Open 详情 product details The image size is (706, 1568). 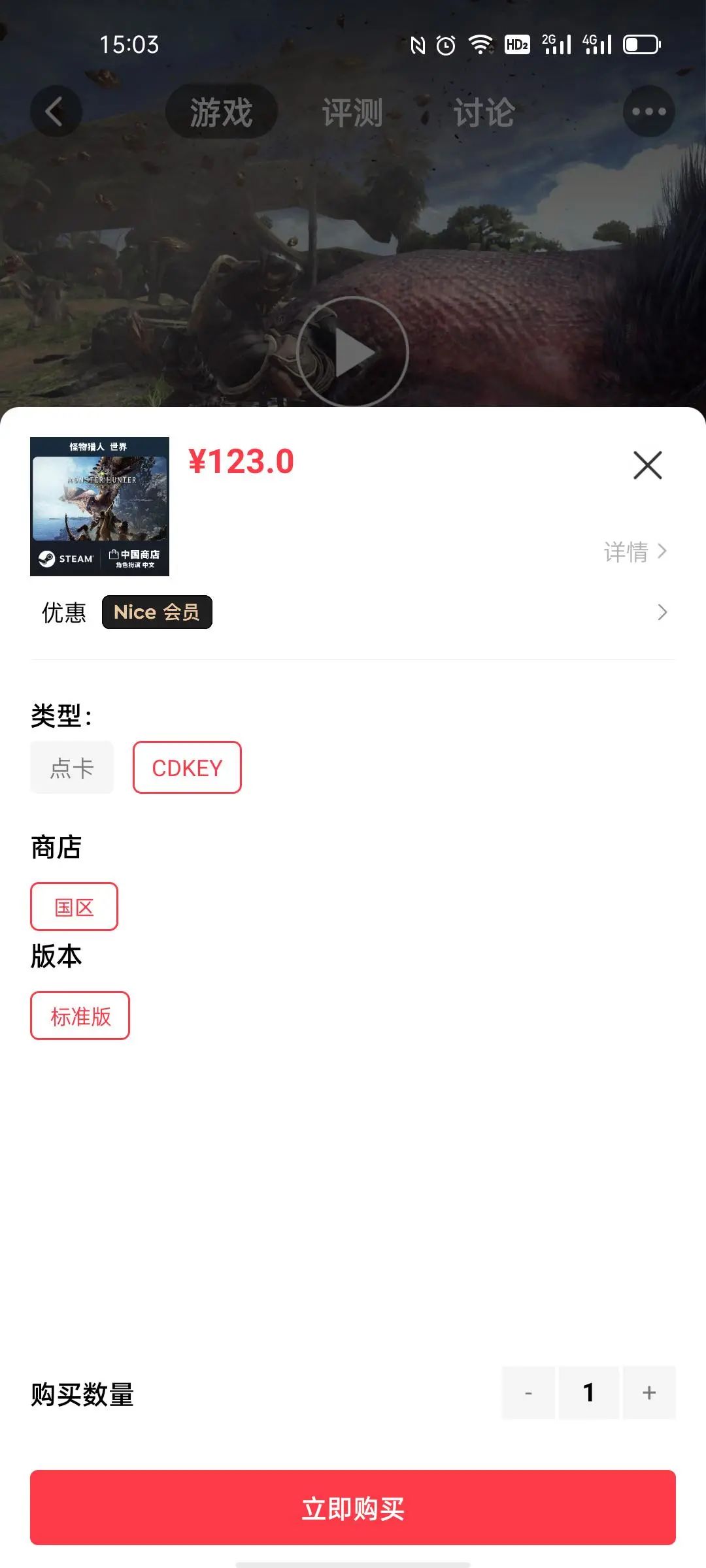[635, 552]
